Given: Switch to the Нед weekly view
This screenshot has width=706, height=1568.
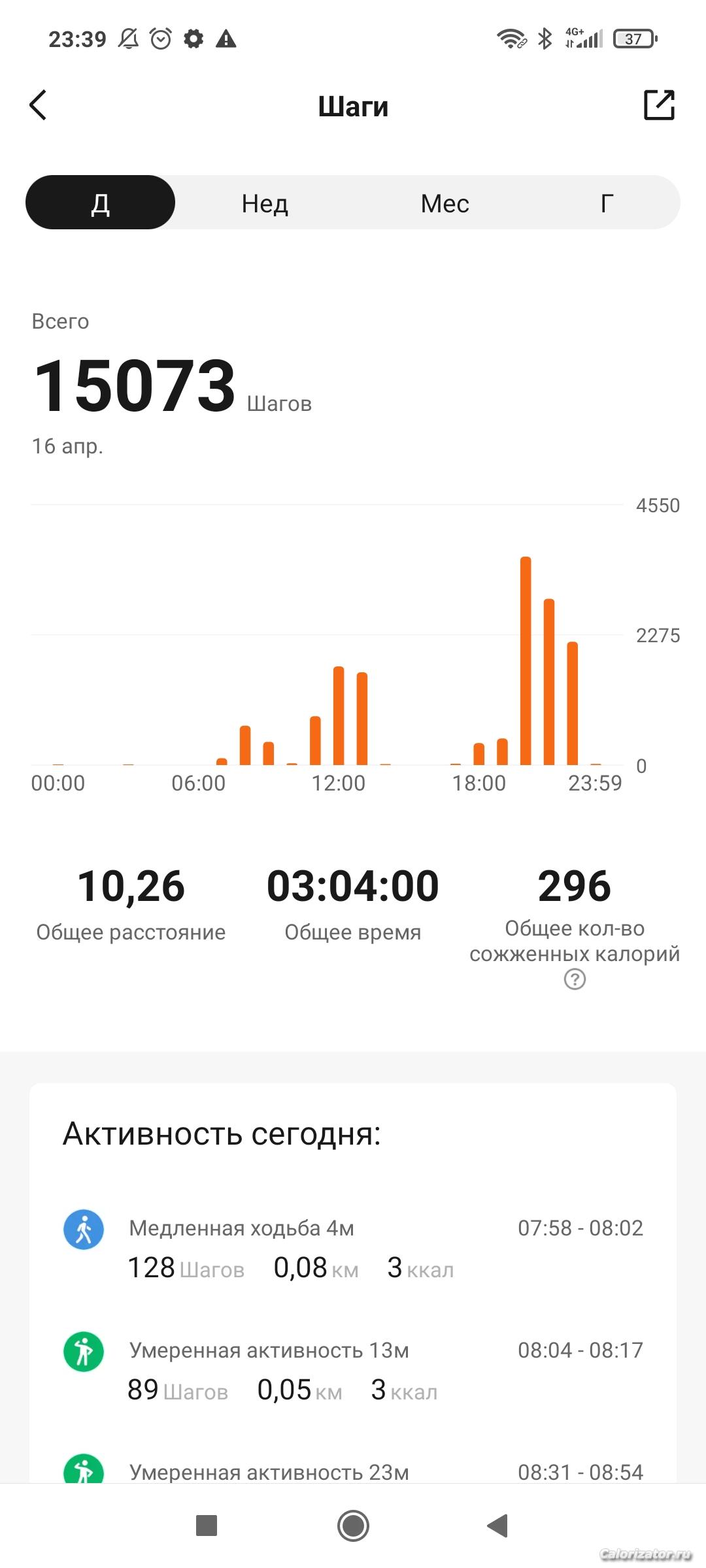Looking at the screenshot, I should pos(265,203).
